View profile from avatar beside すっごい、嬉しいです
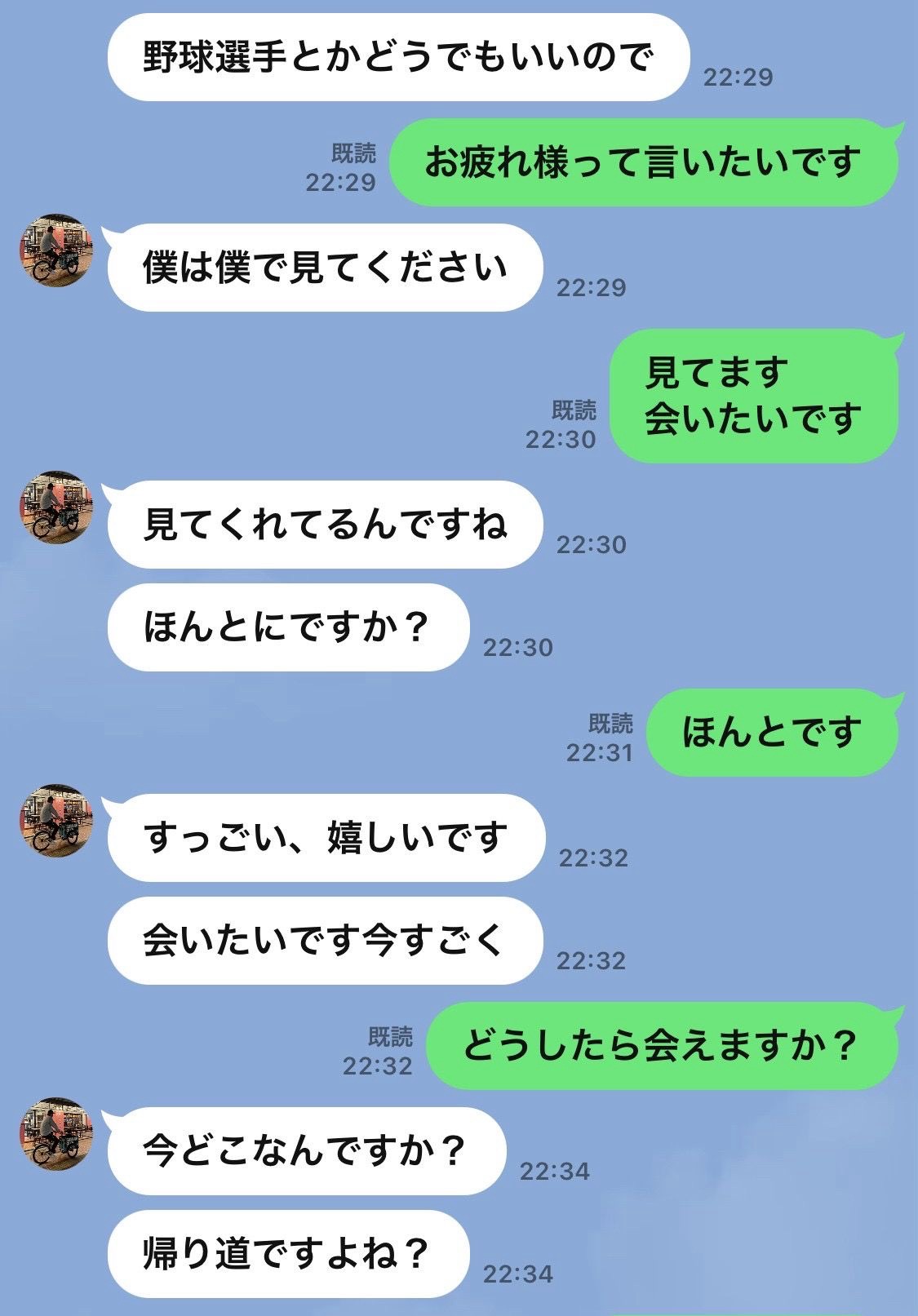The height and width of the screenshot is (1316, 918). point(55,821)
